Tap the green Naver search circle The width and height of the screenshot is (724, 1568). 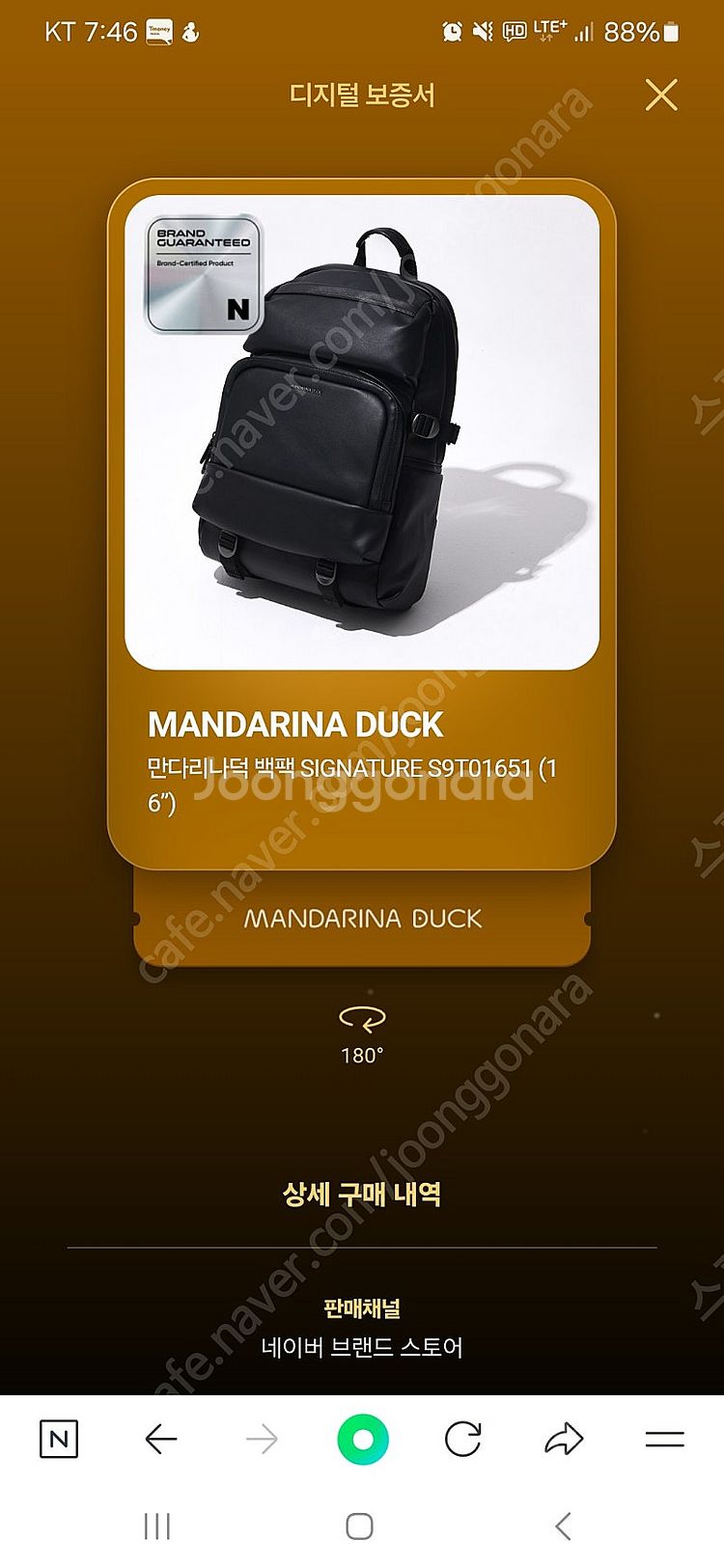pos(363,1440)
